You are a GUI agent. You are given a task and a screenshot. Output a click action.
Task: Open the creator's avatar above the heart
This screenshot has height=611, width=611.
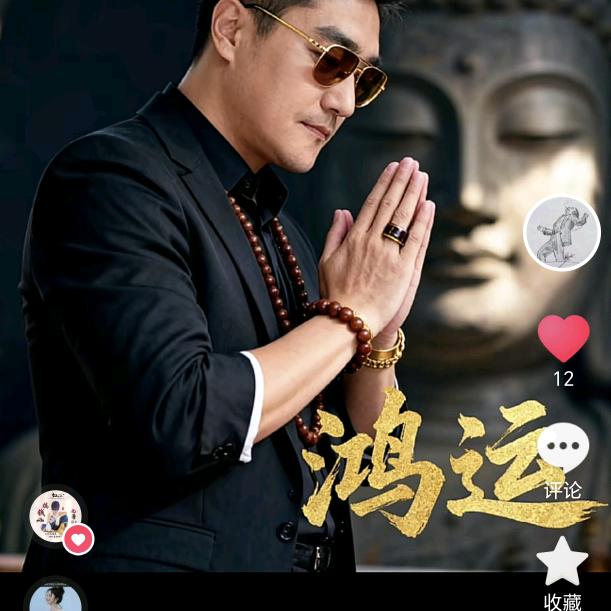click(562, 234)
